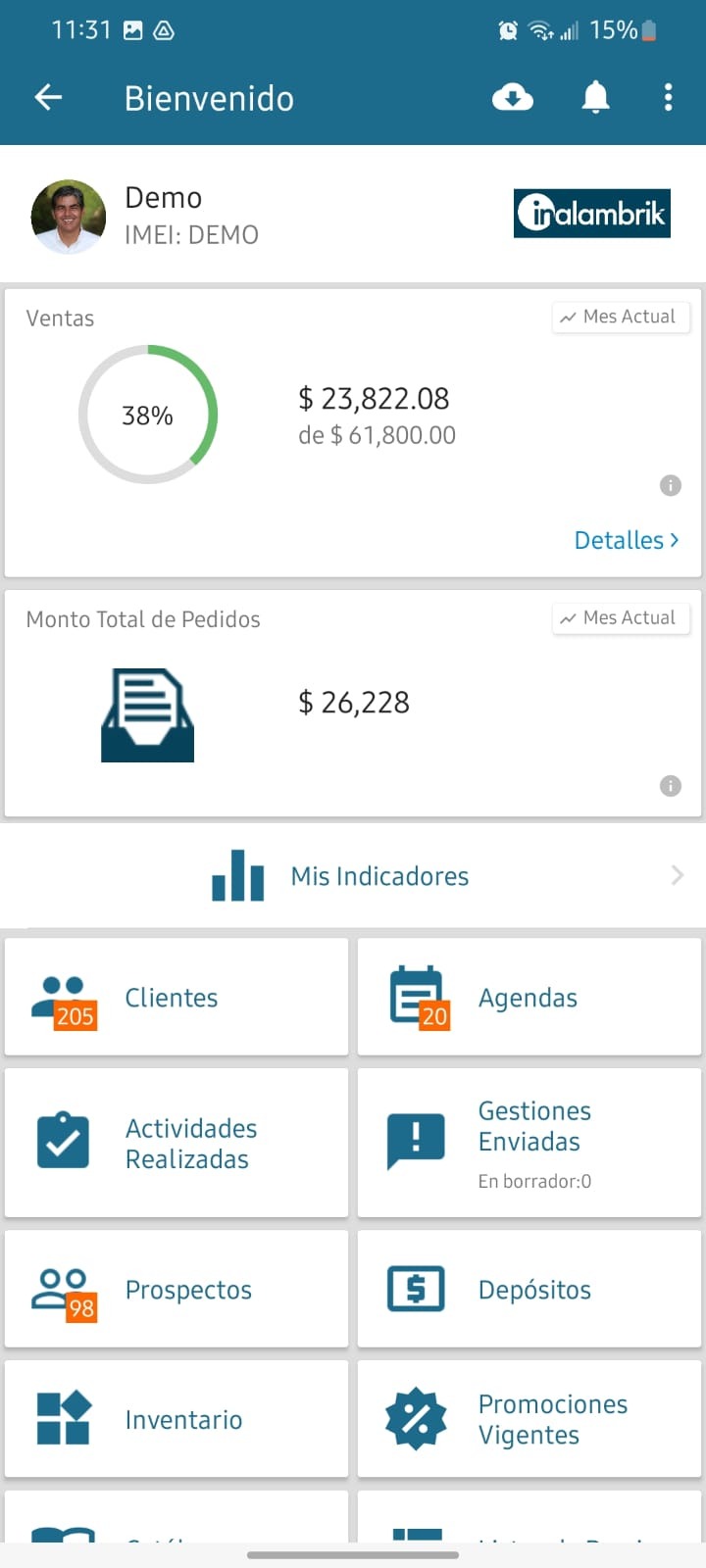Tap the cloud download sync icon
The image size is (706, 1568).
click(x=513, y=97)
